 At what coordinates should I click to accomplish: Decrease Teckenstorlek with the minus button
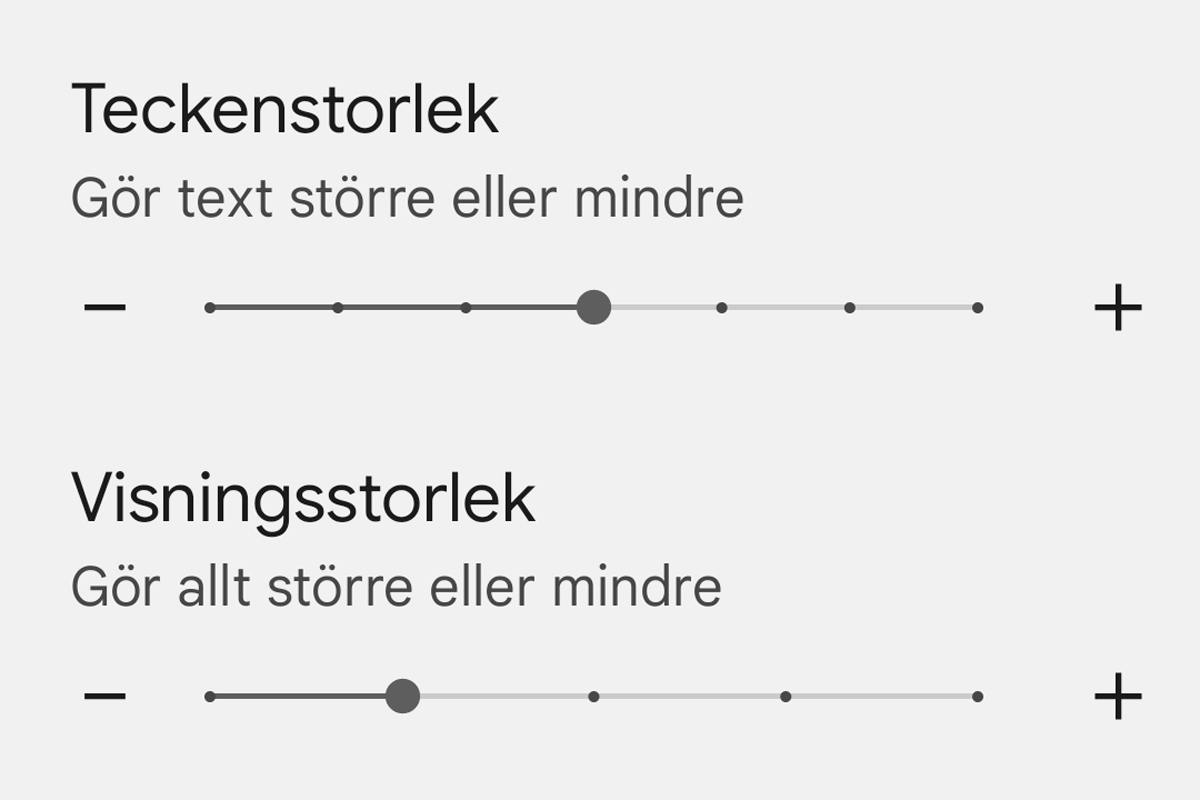105,307
